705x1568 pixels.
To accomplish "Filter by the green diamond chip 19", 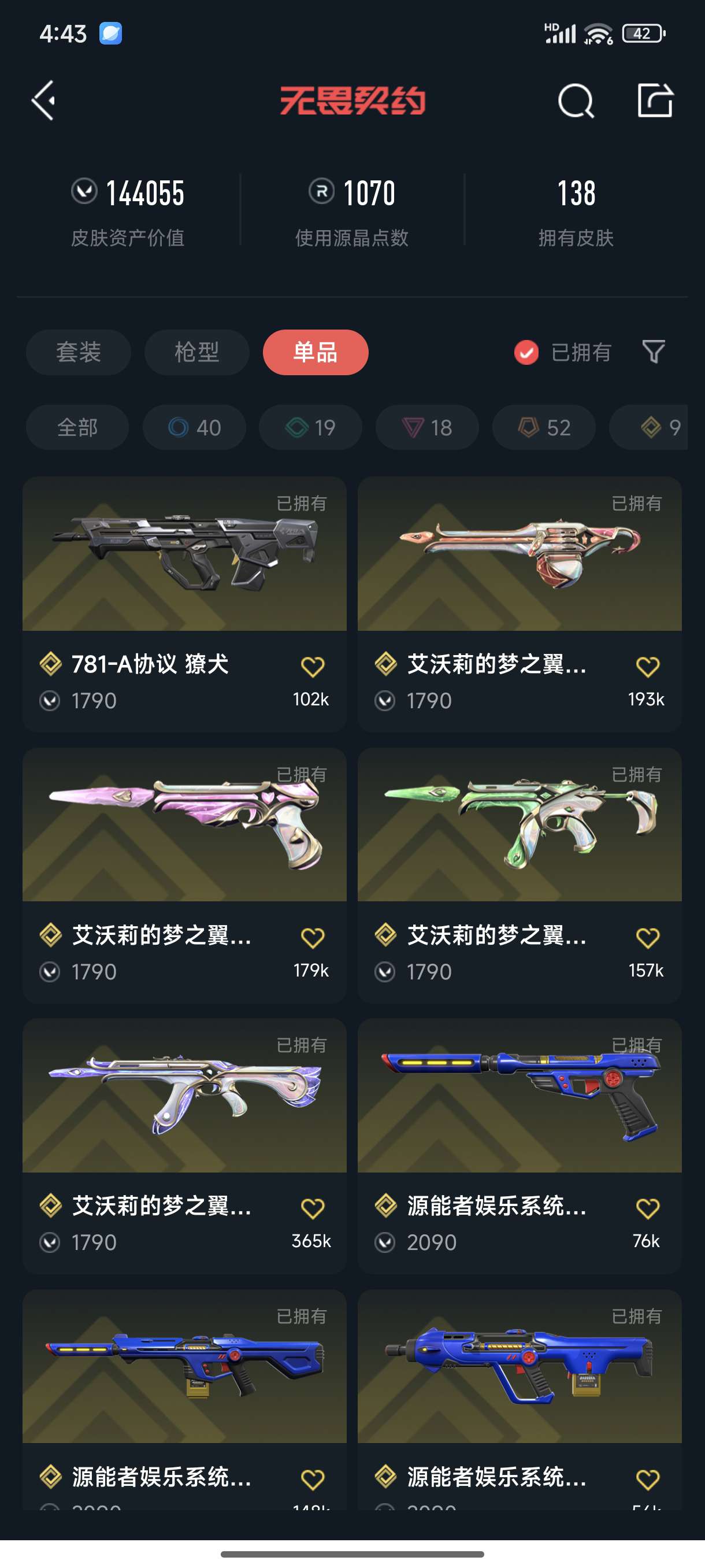I will click(x=311, y=427).
